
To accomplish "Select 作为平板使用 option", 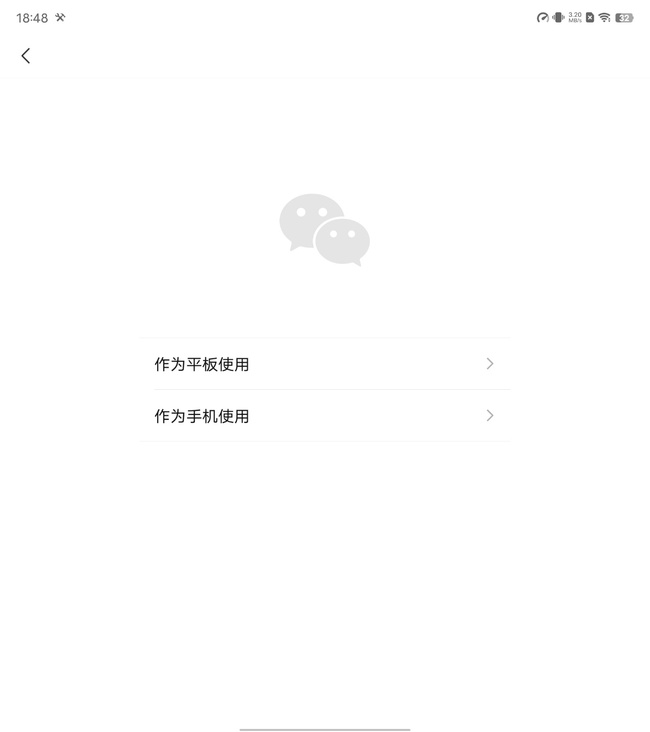I will tap(325, 364).
